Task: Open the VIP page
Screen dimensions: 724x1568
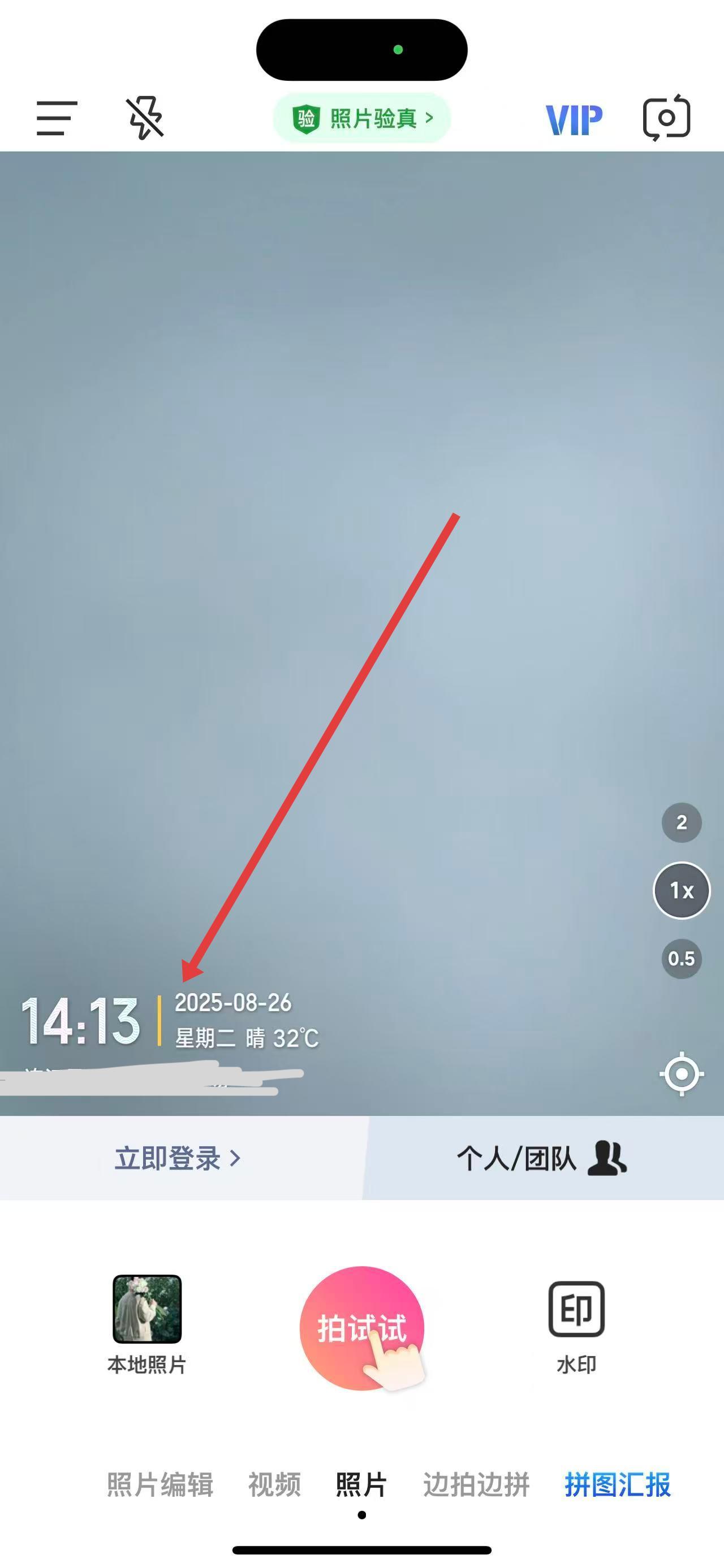Action: click(574, 119)
